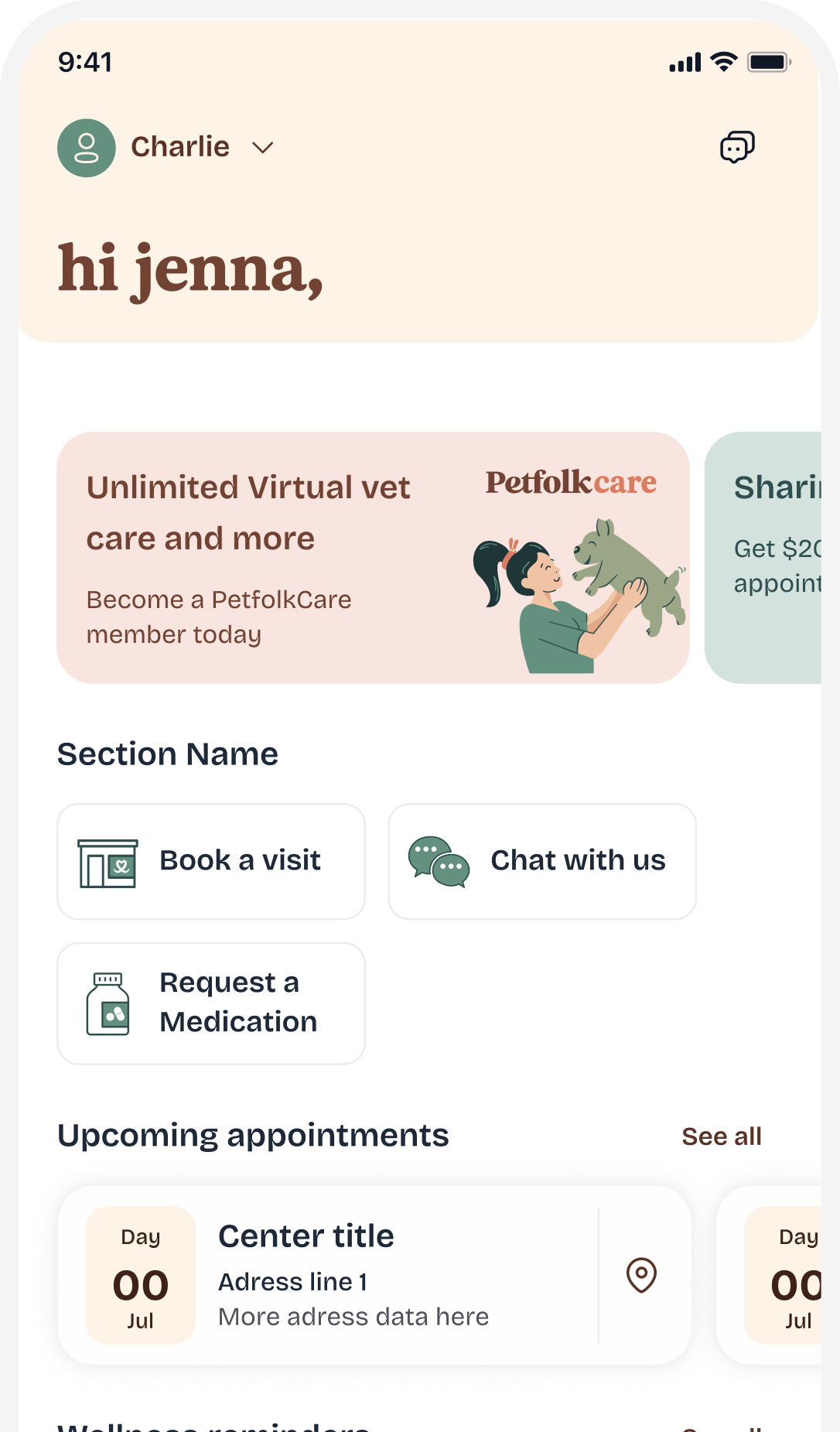Tap the storefront icon for booking a visit
840x1432 pixels.
point(108,861)
